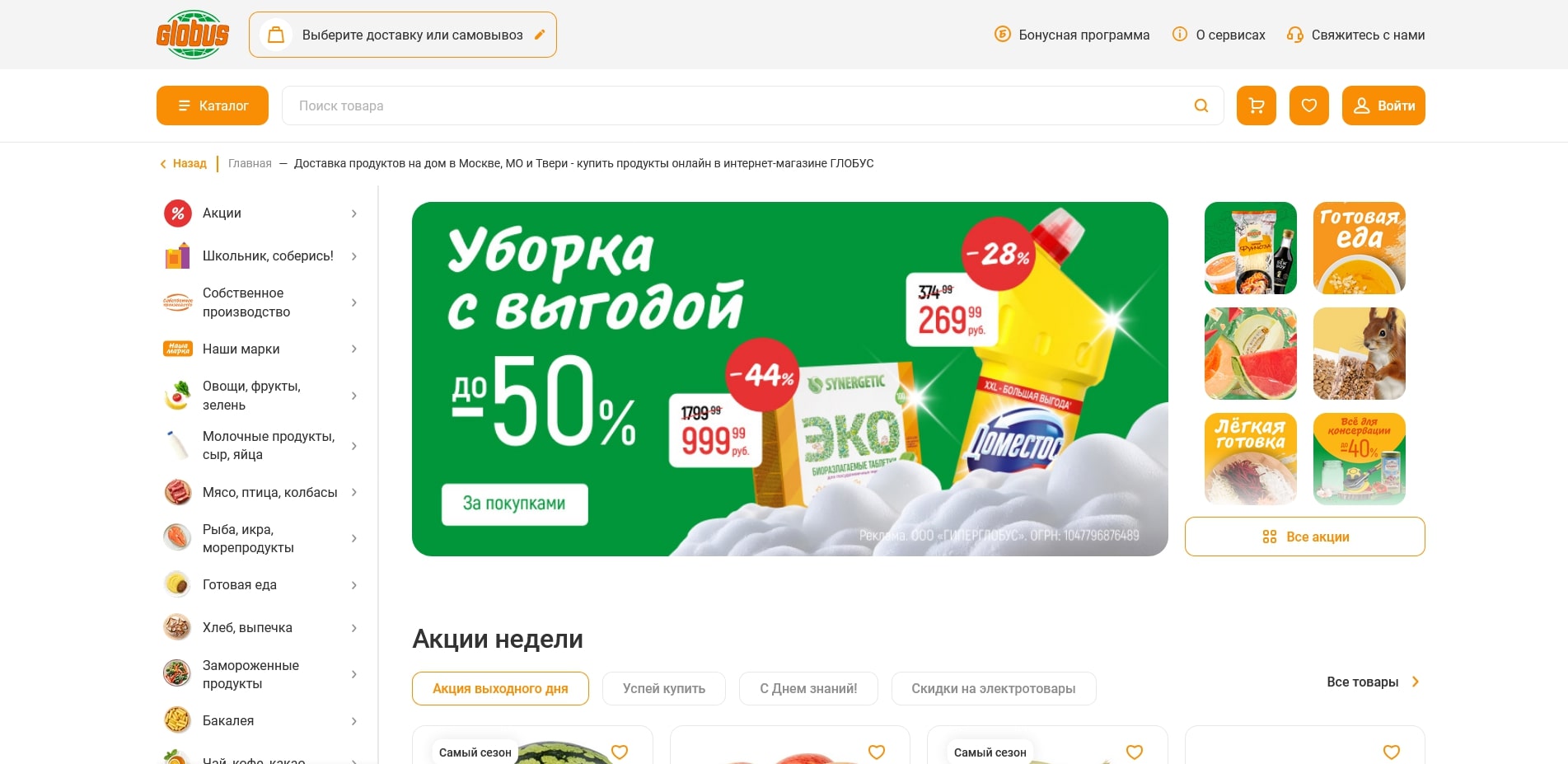This screenshot has height=764, width=1568.
Task: Open Все товары link
Action: (1373, 682)
